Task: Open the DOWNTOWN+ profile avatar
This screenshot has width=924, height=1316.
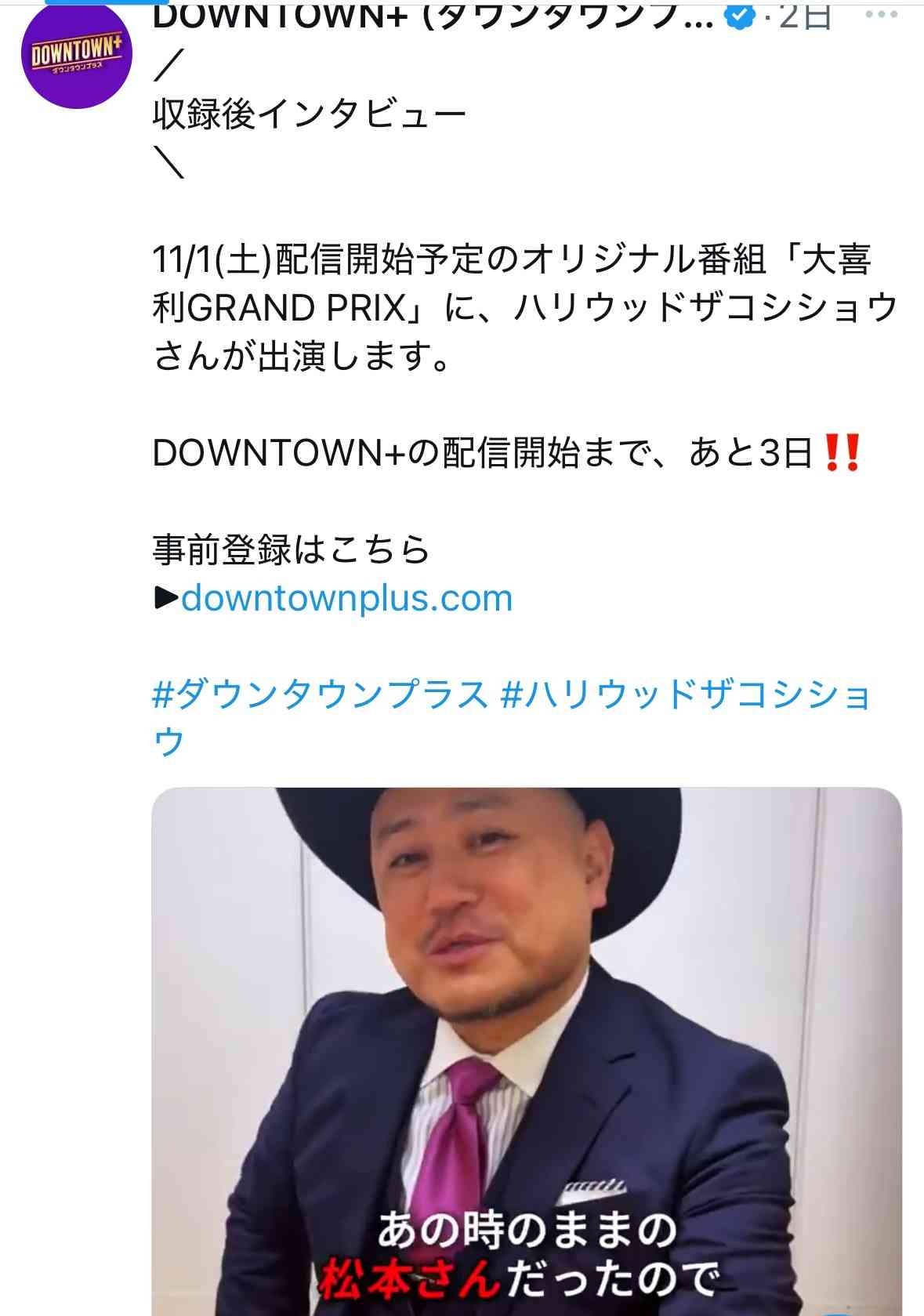Action: tap(76, 53)
